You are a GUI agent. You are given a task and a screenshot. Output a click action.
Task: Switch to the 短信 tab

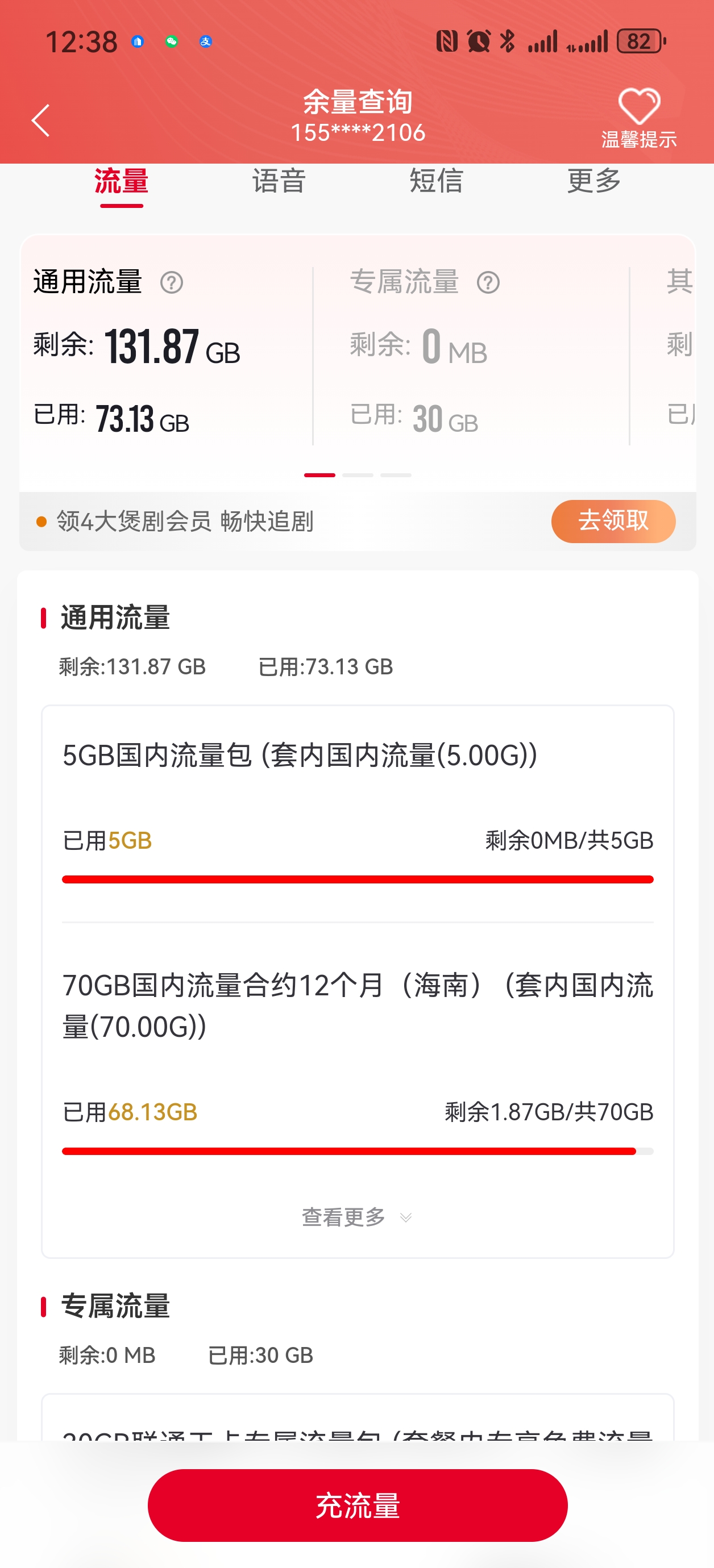pos(437,181)
